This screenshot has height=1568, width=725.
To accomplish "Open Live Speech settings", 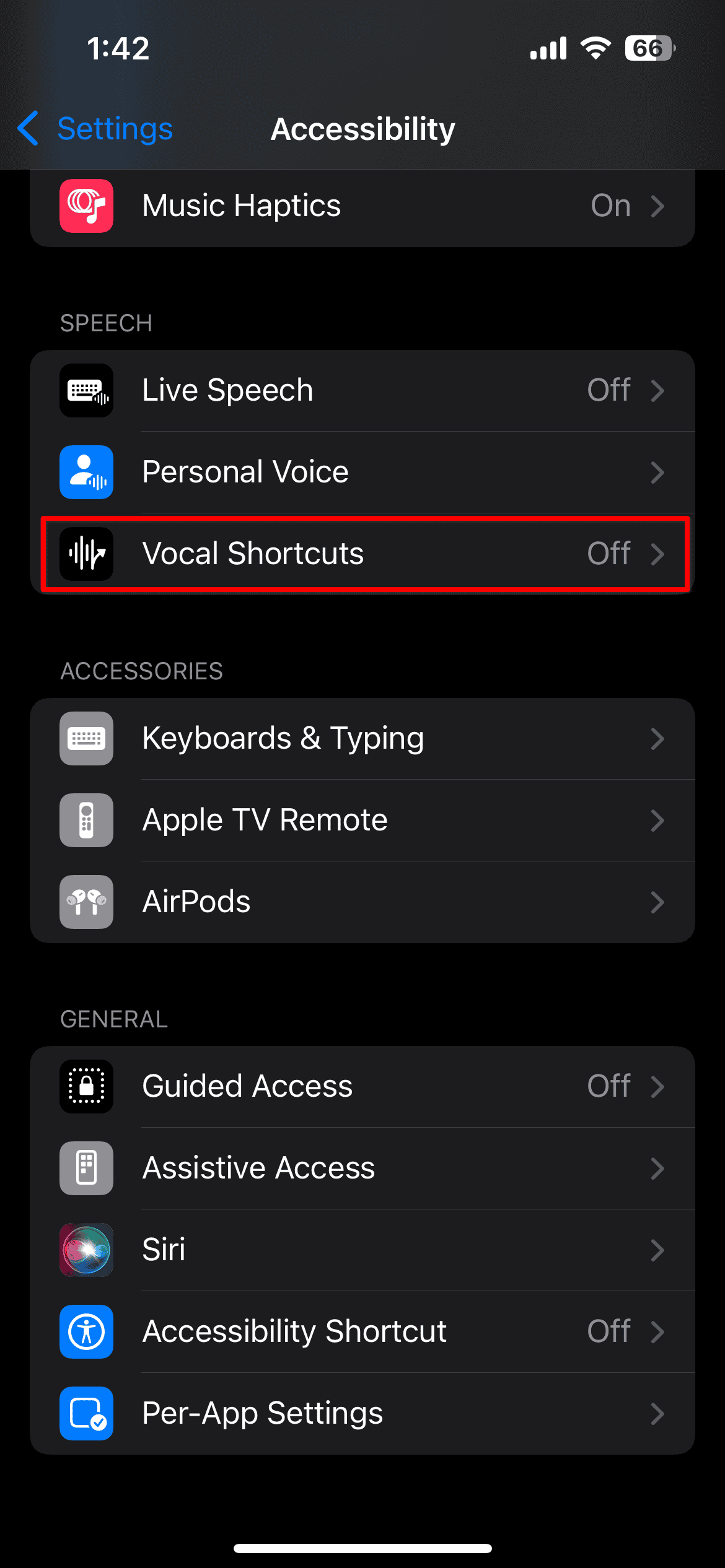I will coord(362,390).
